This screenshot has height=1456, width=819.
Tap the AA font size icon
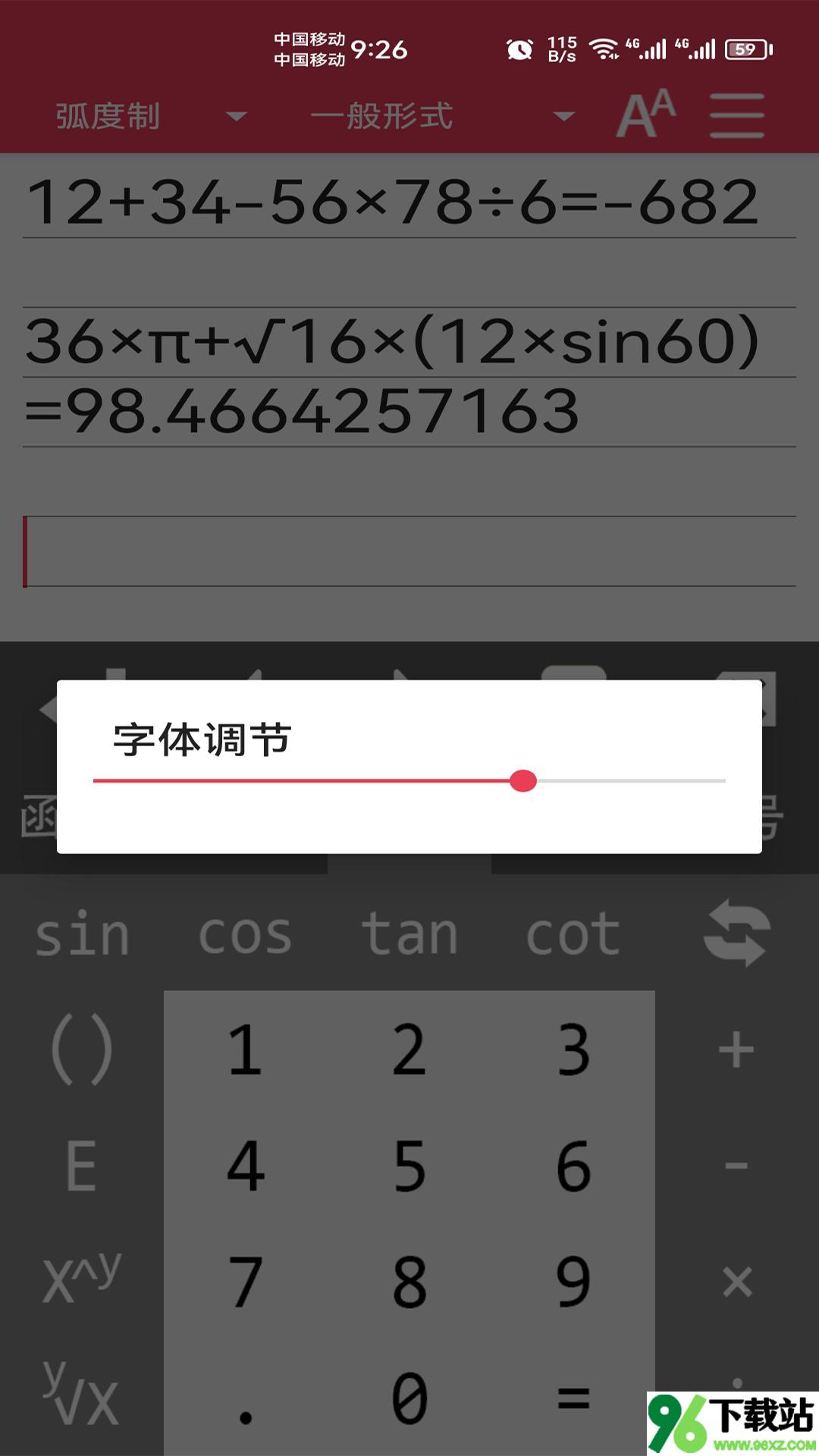point(645,115)
